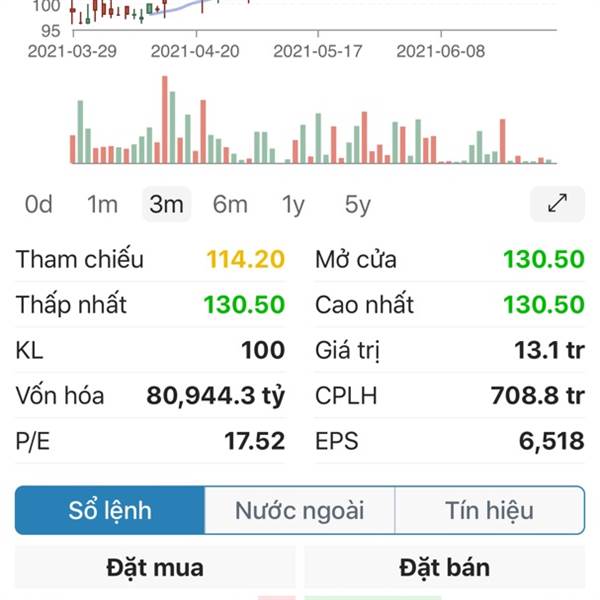600x600 pixels.
Task: Switch to the Nước ngoài tab
Action: click(300, 511)
